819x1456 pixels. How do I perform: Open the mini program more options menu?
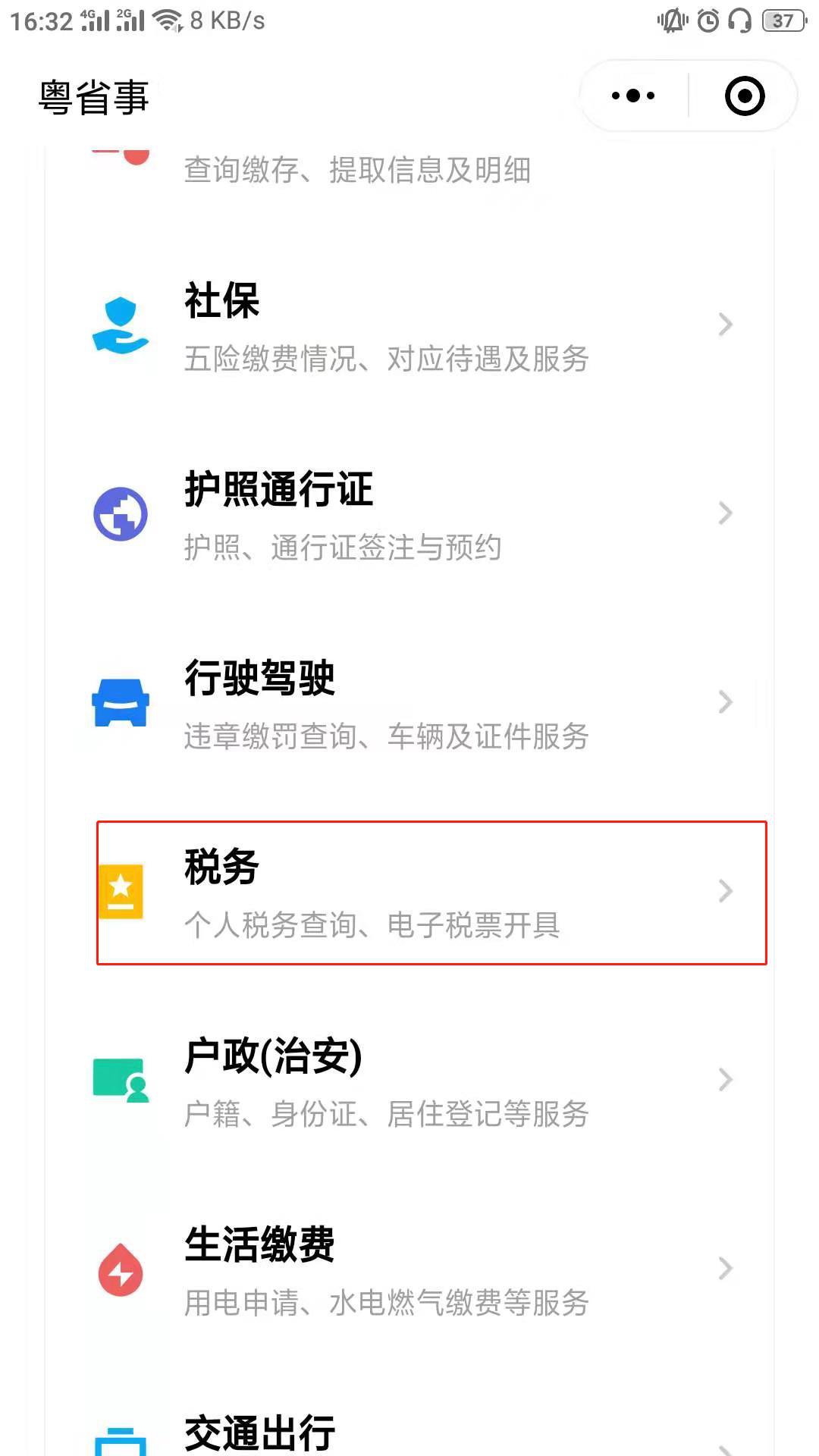633,96
